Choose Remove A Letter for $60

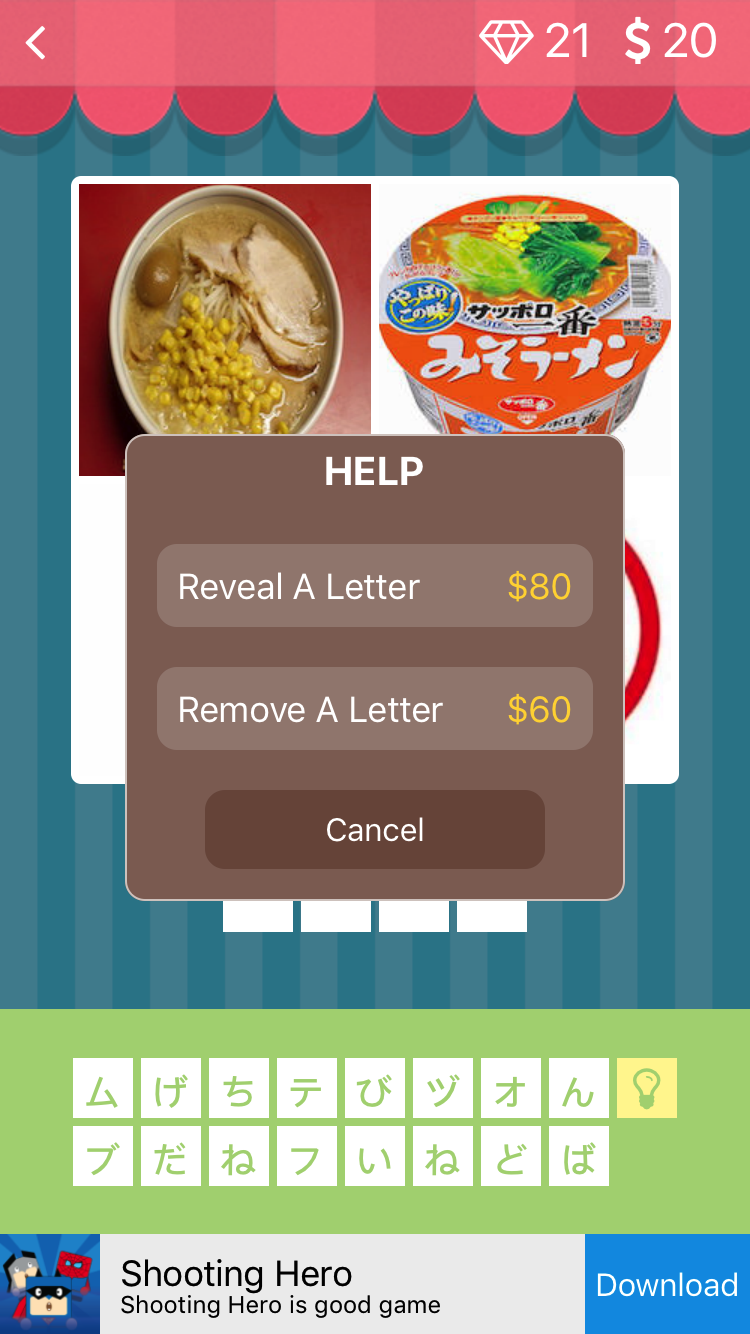click(x=375, y=709)
